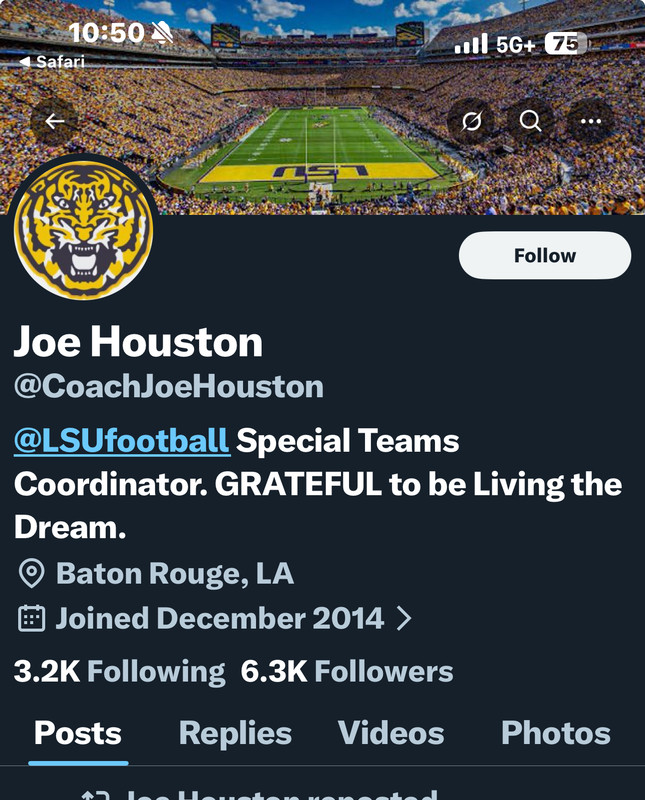Open the three-dot overflow menu
Viewport: 645px width, 800px height.
click(x=591, y=122)
